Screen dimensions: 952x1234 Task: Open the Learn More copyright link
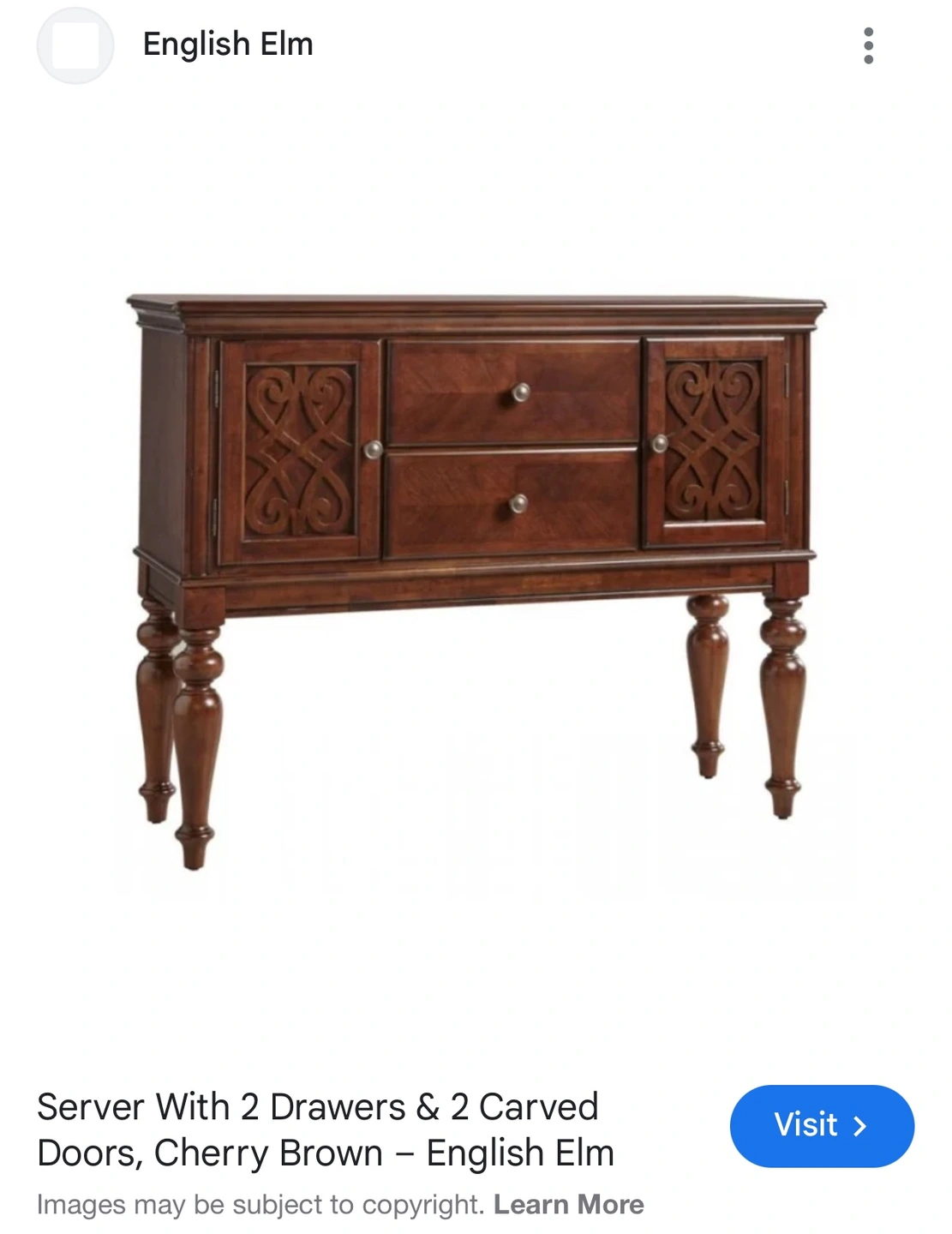click(x=568, y=1204)
